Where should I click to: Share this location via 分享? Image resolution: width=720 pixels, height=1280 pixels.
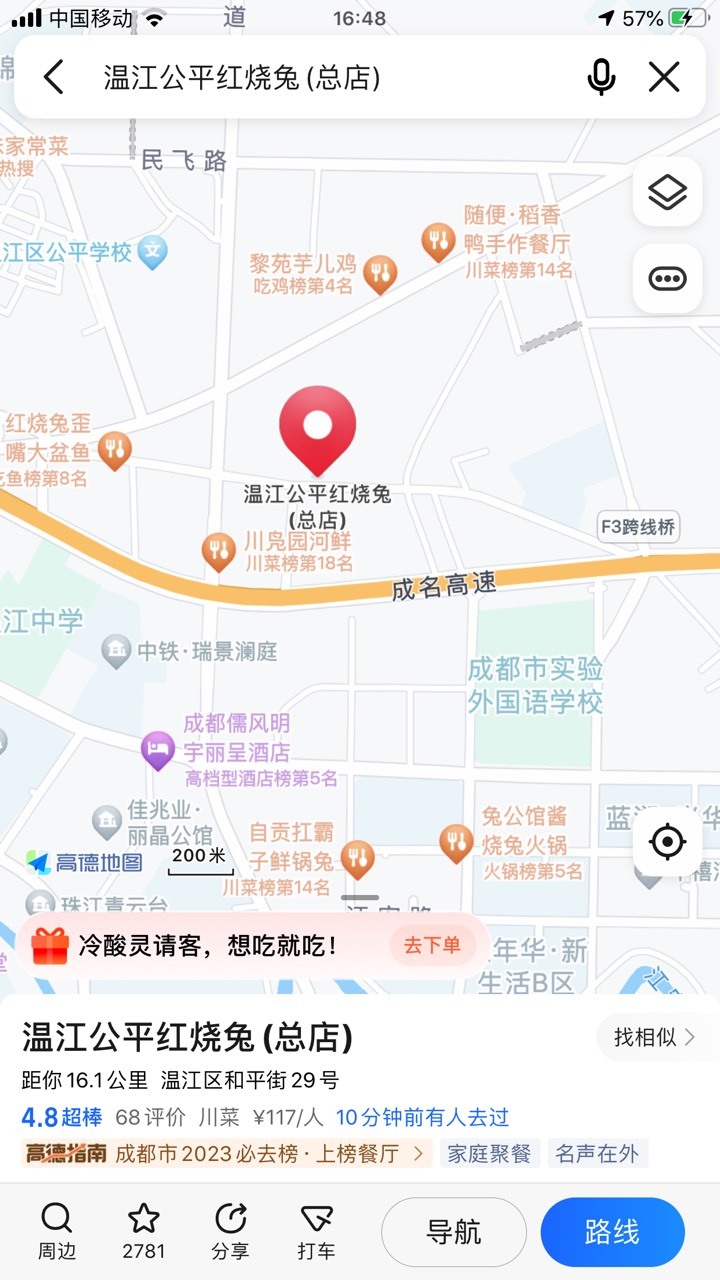(x=231, y=1232)
